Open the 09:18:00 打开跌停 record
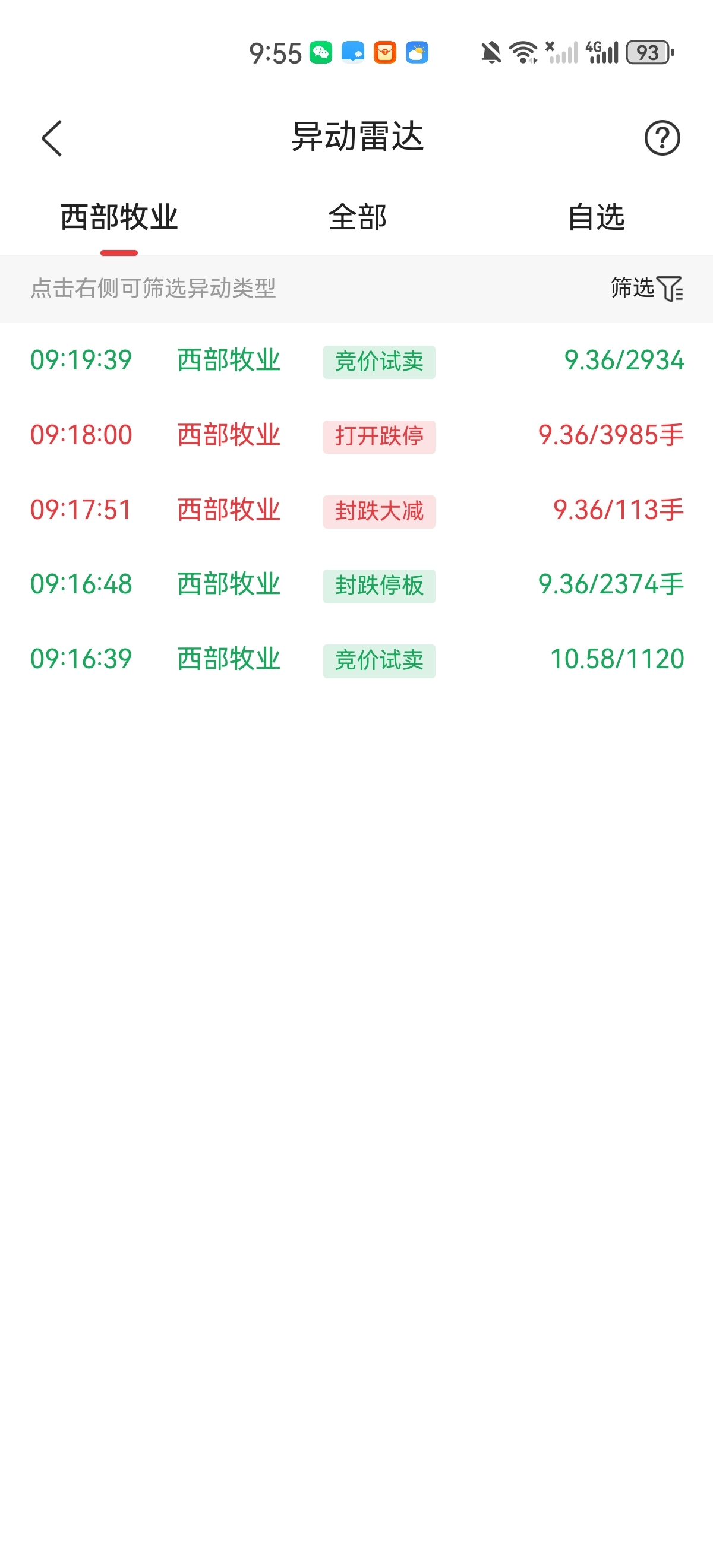The image size is (713, 1568). coord(357,436)
